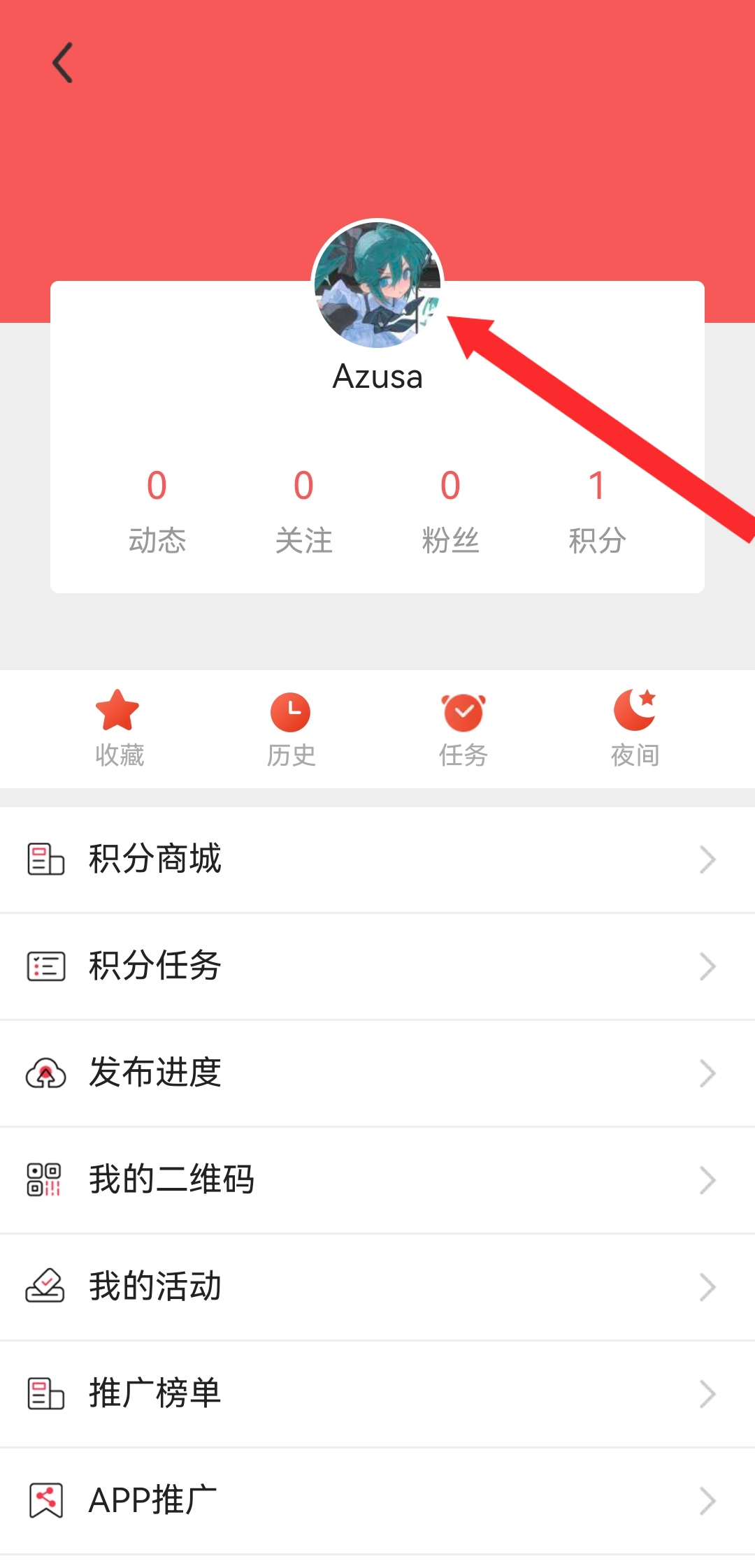Open the APP推广 row
755x1568 pixels.
[377, 1501]
